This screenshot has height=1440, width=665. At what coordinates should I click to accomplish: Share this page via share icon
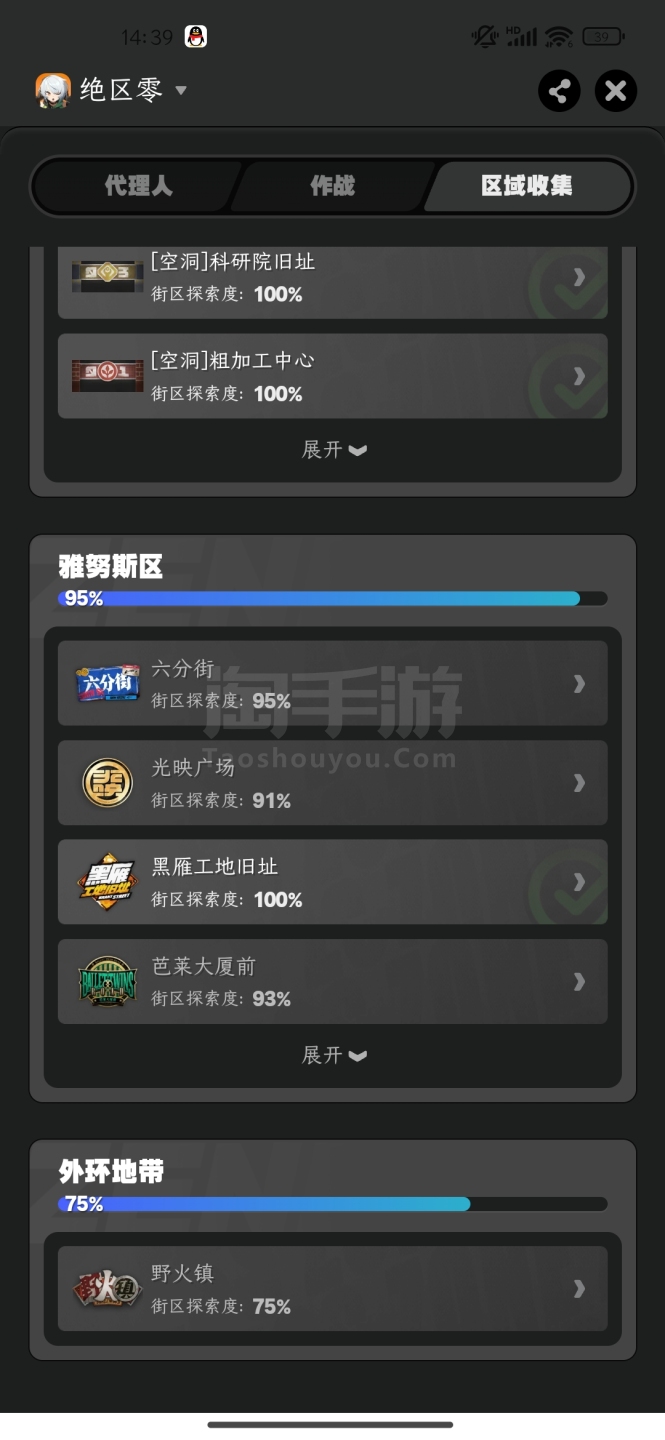559,91
